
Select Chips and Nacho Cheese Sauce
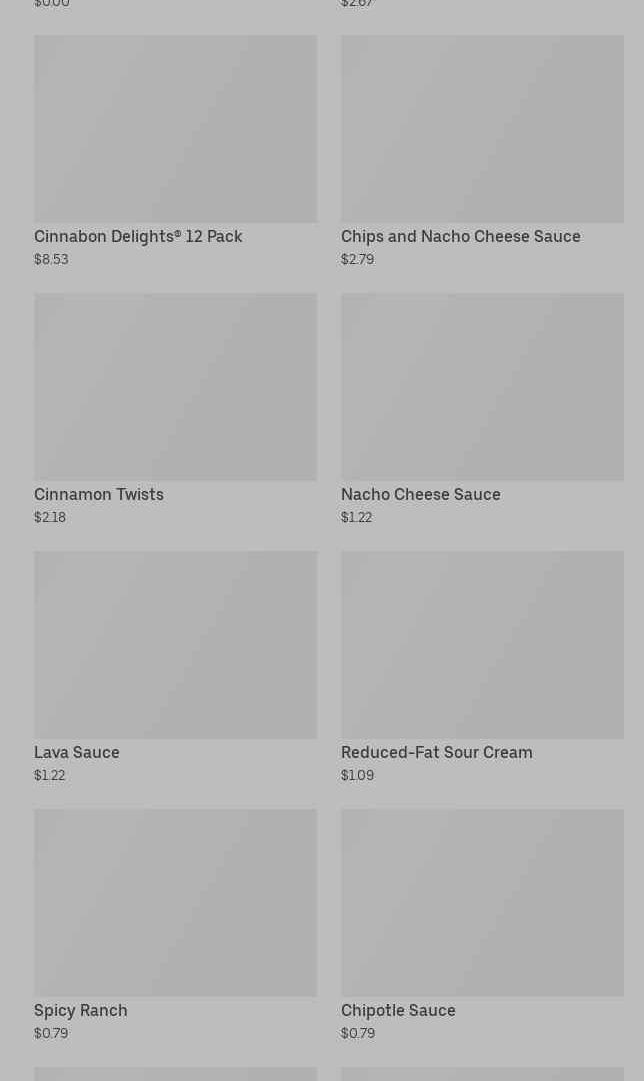482,151
